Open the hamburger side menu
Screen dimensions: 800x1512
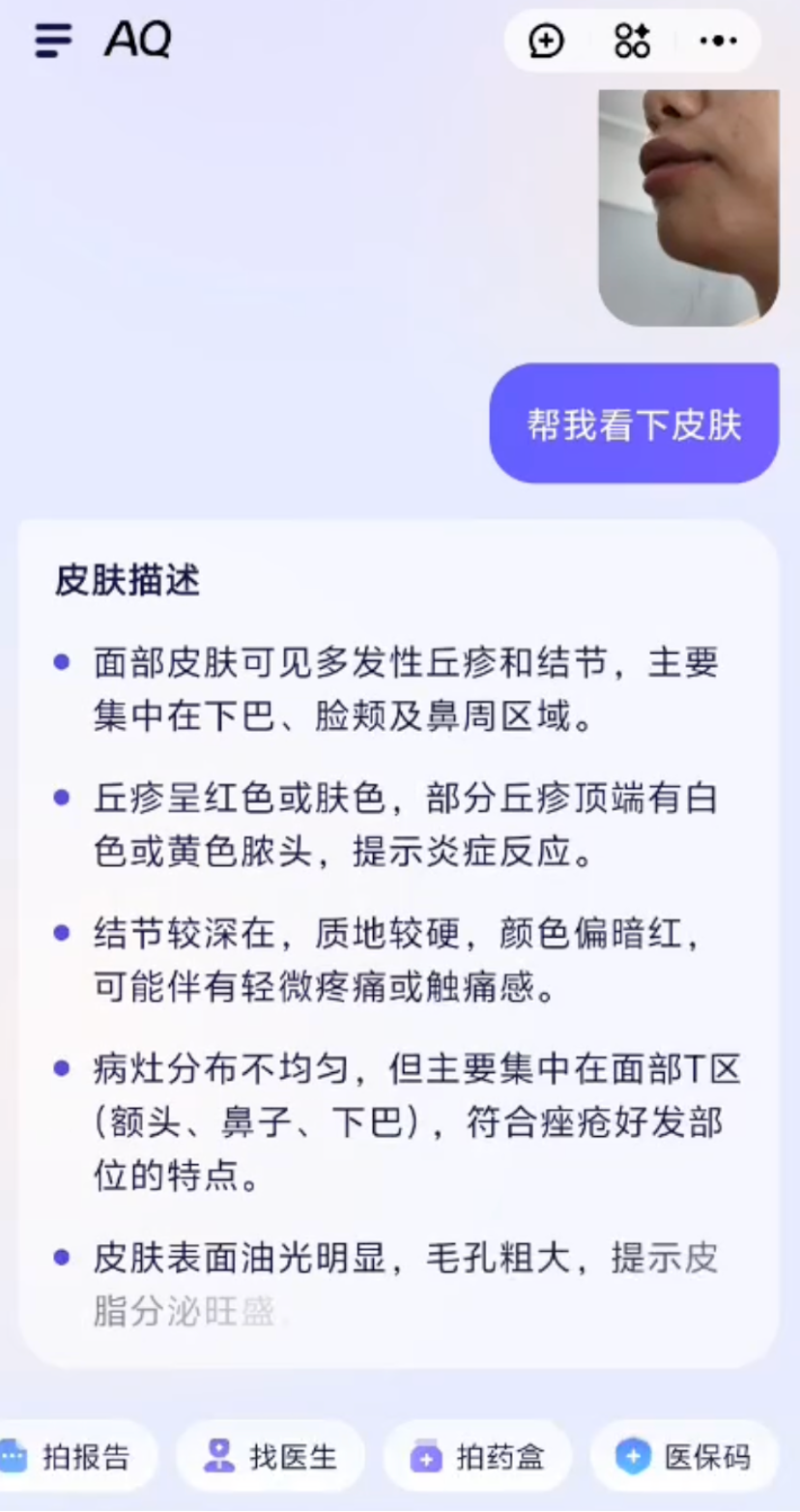[x=53, y=41]
